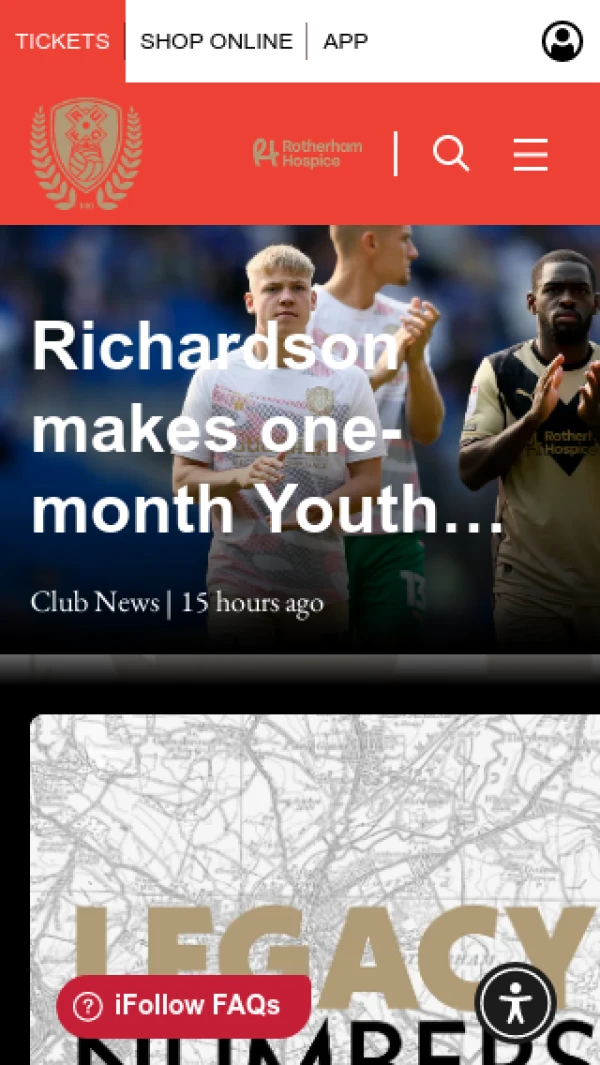Open the user account icon

coord(562,41)
